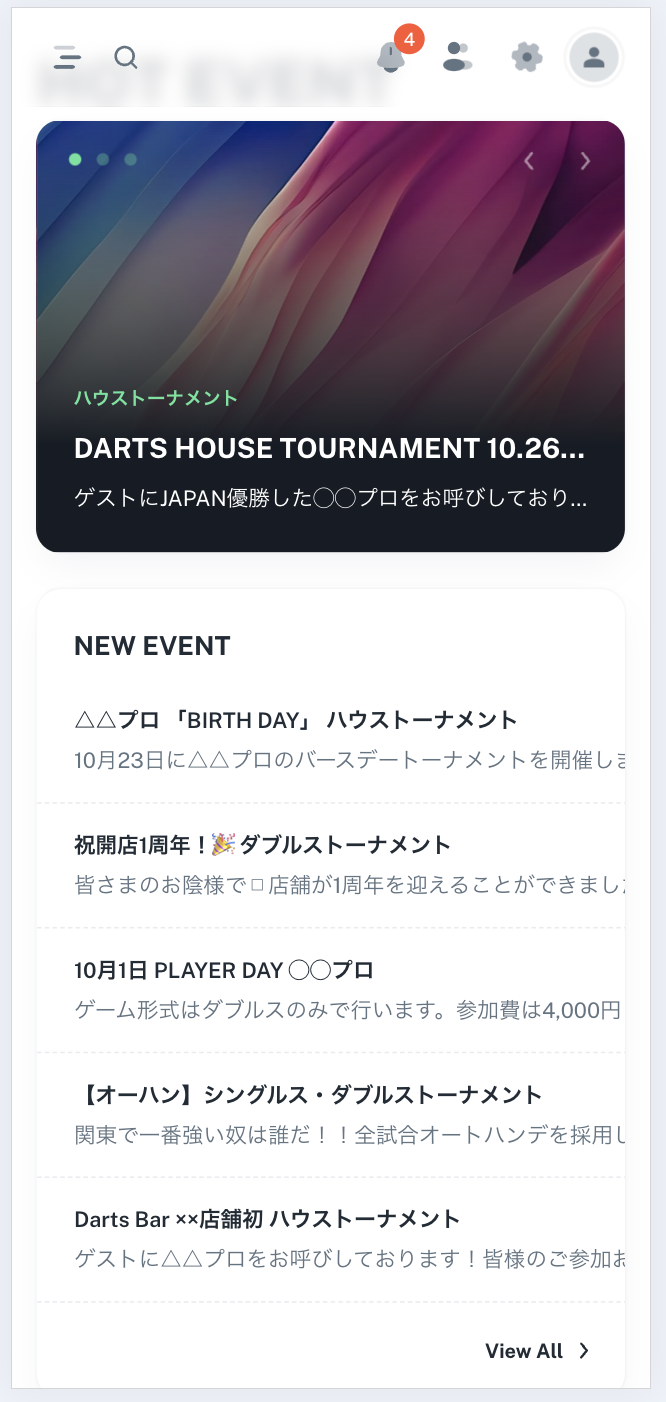
Task: Open 10月1日 PLAYER DAY event
Action: [224, 970]
